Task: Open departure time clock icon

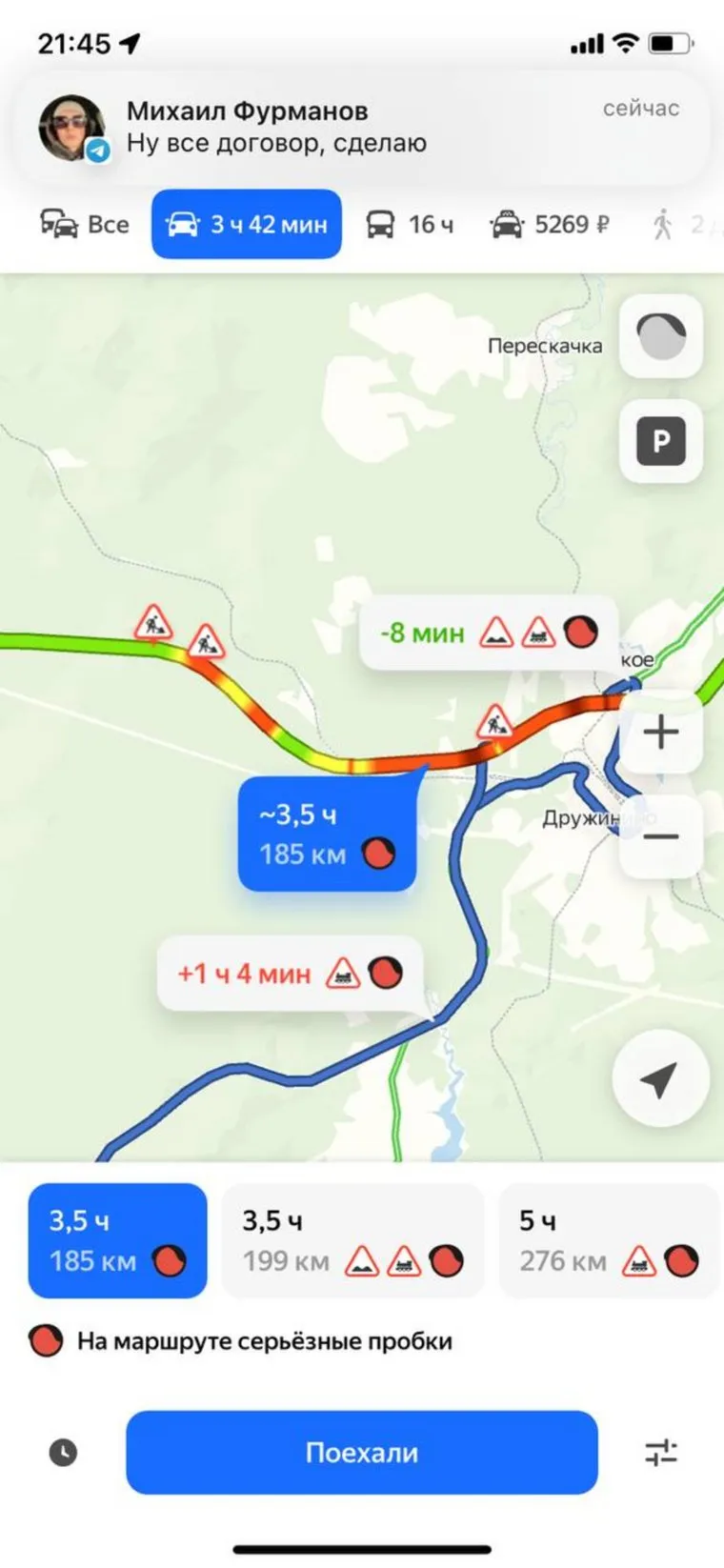Action: pyautogui.click(x=63, y=1453)
